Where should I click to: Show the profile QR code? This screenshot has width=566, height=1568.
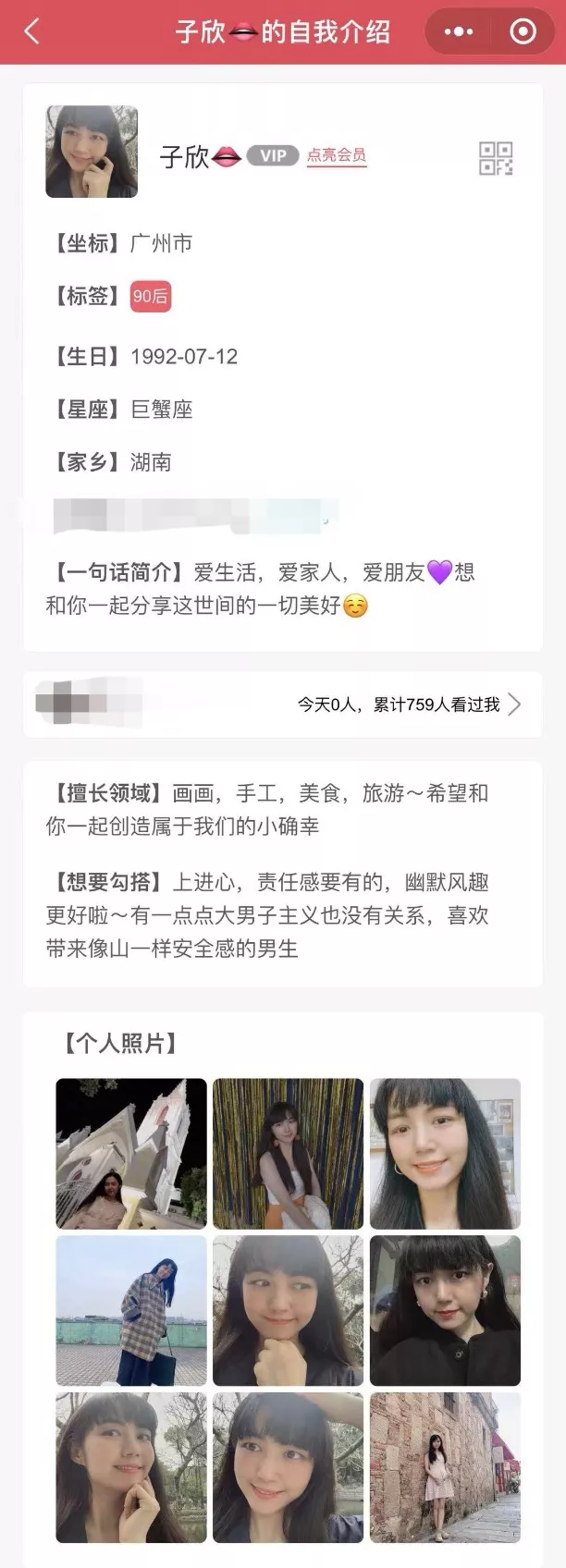(x=496, y=158)
